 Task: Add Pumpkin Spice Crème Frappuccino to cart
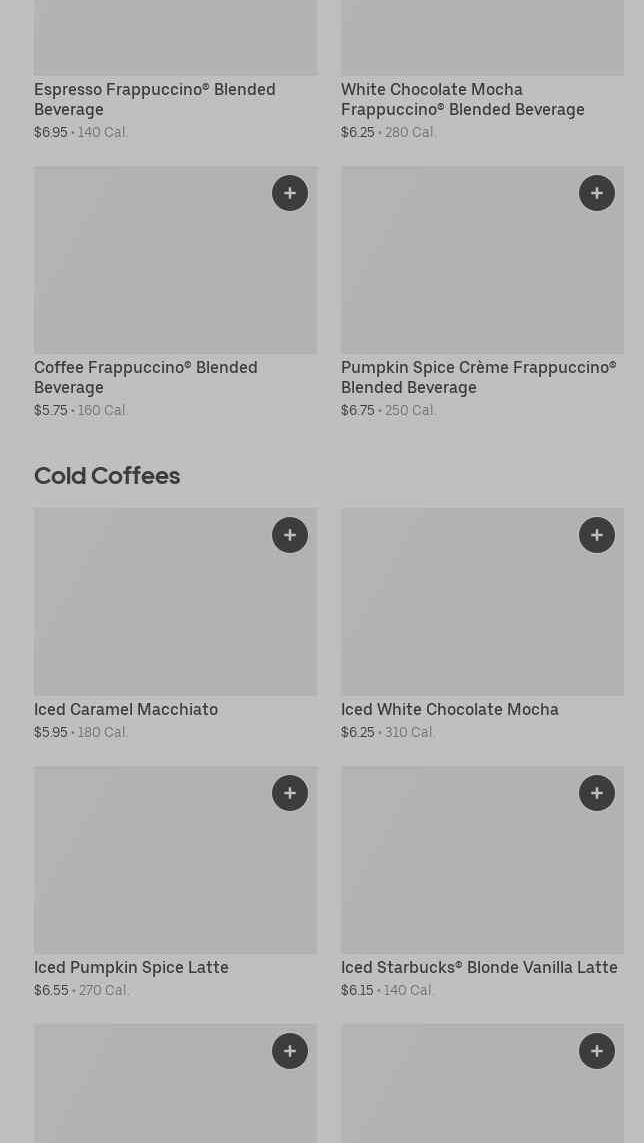597,193
